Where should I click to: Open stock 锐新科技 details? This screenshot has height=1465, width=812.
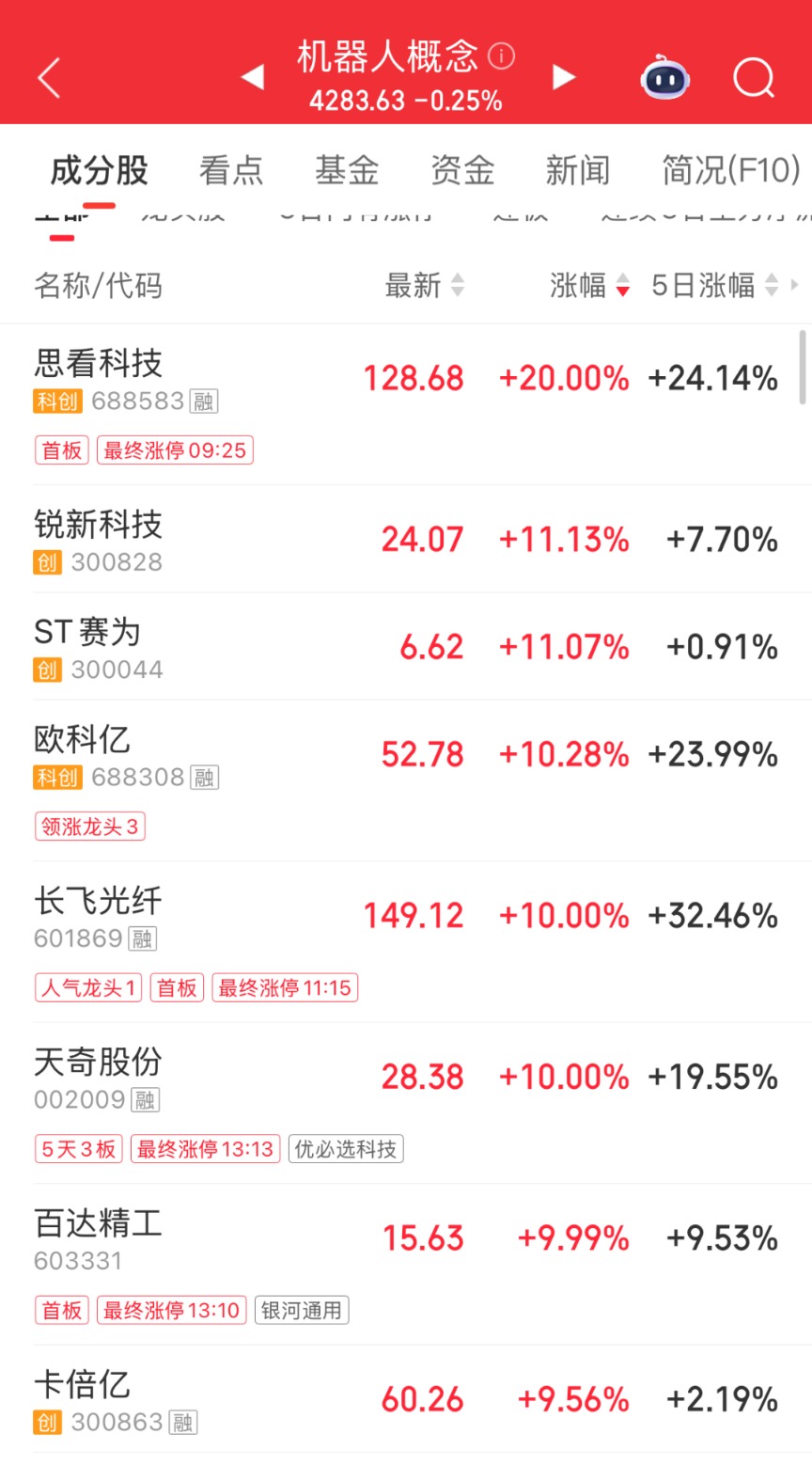pos(99,525)
